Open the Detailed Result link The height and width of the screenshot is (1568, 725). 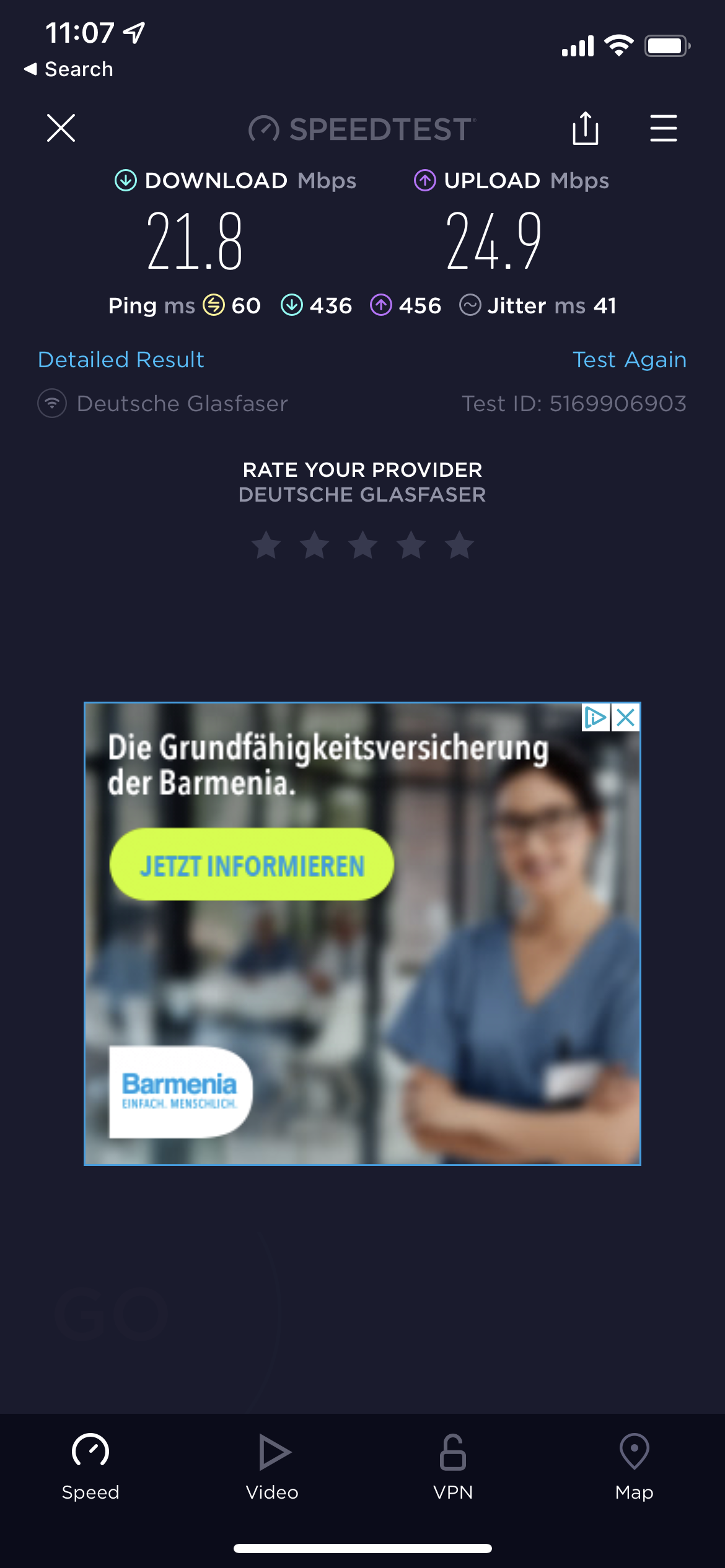click(x=121, y=360)
